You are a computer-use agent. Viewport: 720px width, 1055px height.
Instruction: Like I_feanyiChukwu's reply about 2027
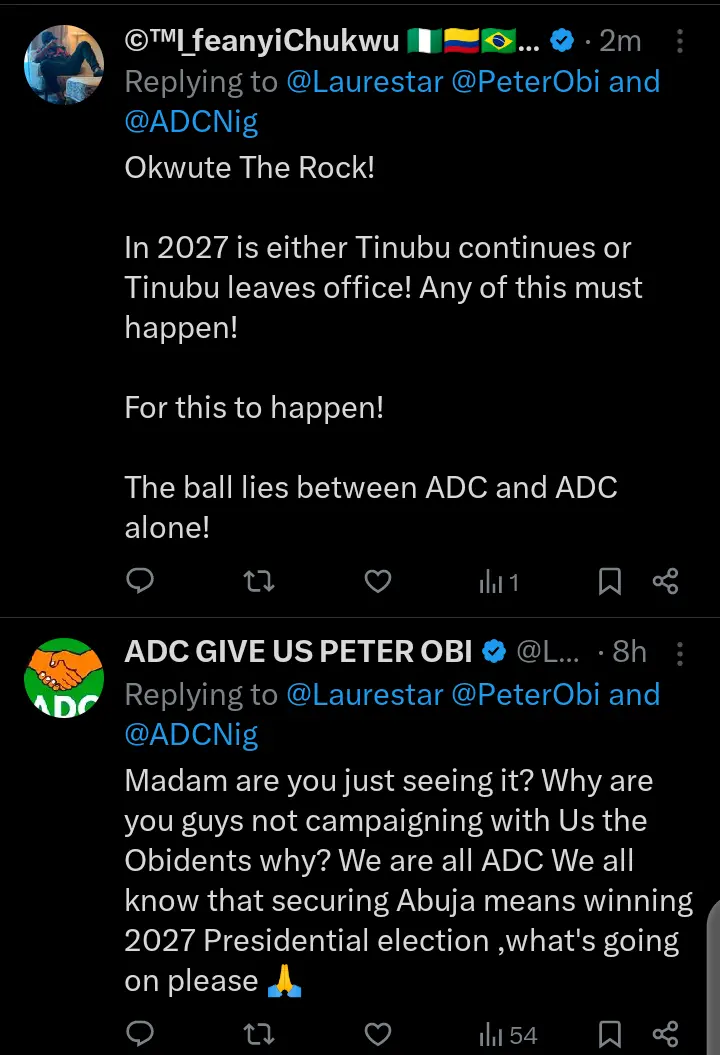point(377,581)
